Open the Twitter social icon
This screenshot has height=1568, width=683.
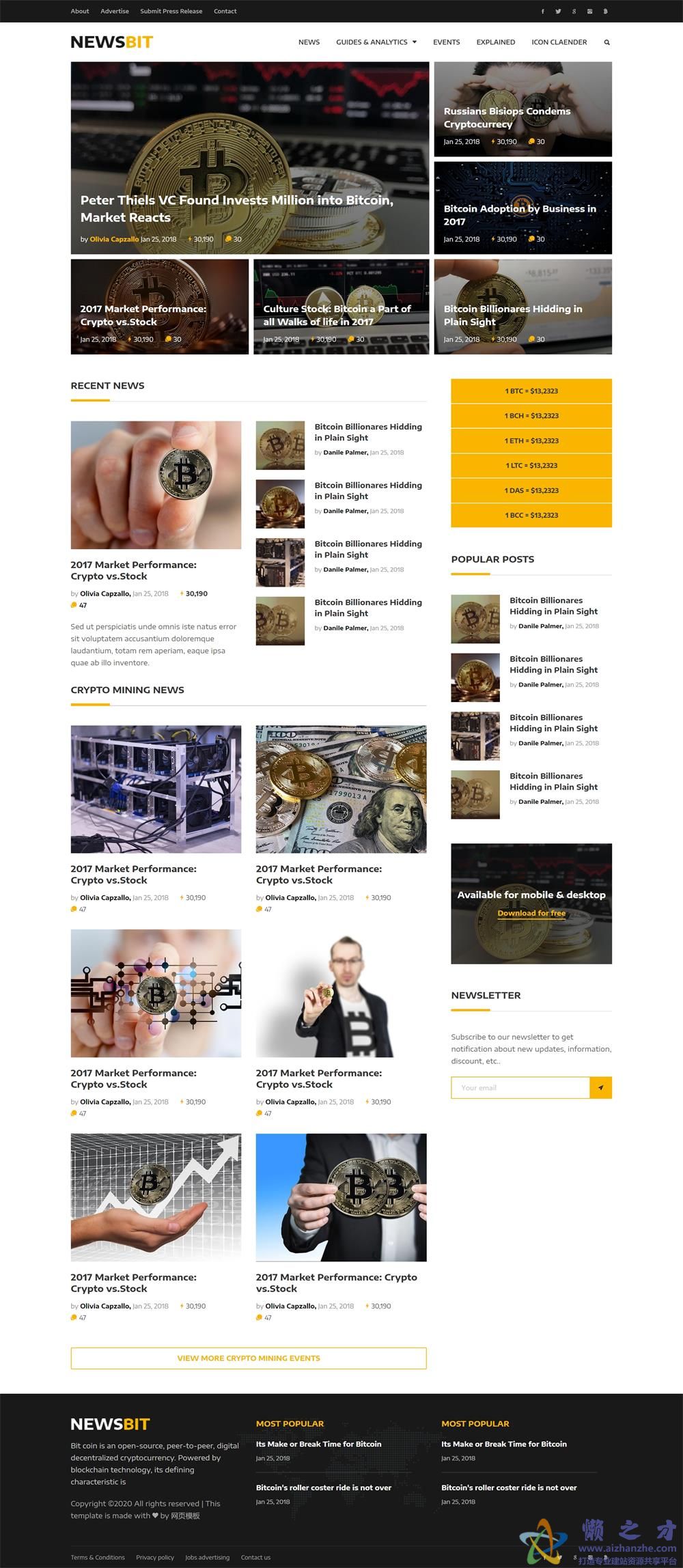coord(558,11)
